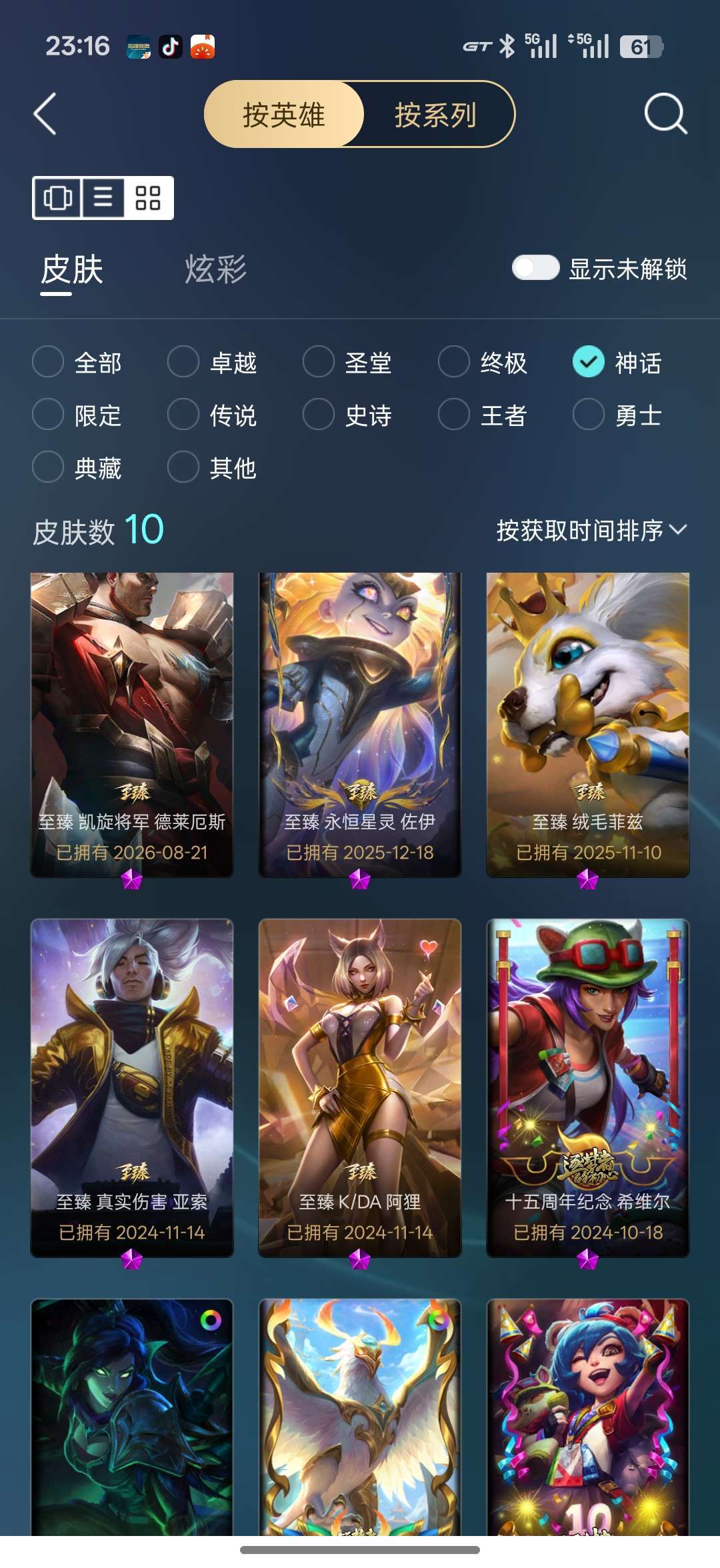Select the 典藏 filter option
720x1568 pixels.
[x=77, y=467]
